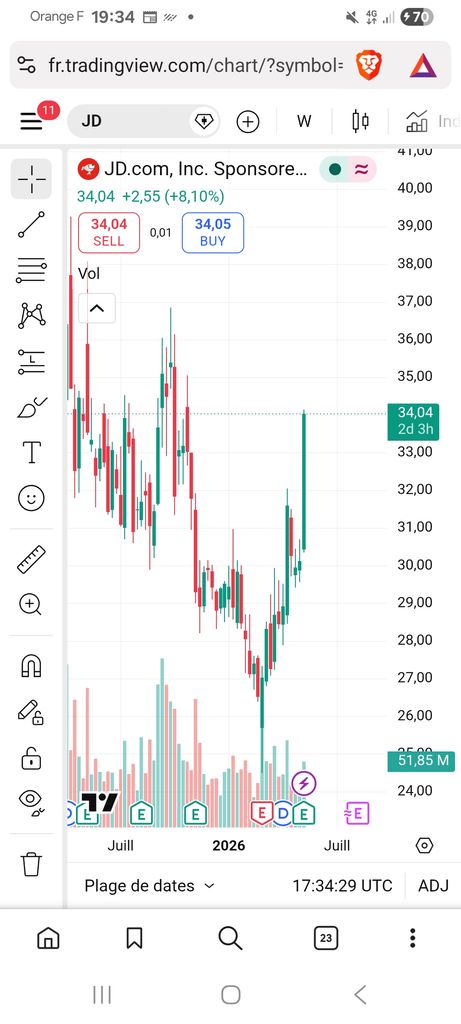
Task: Open the browser tabs switcher showing 23
Action: coord(326,938)
